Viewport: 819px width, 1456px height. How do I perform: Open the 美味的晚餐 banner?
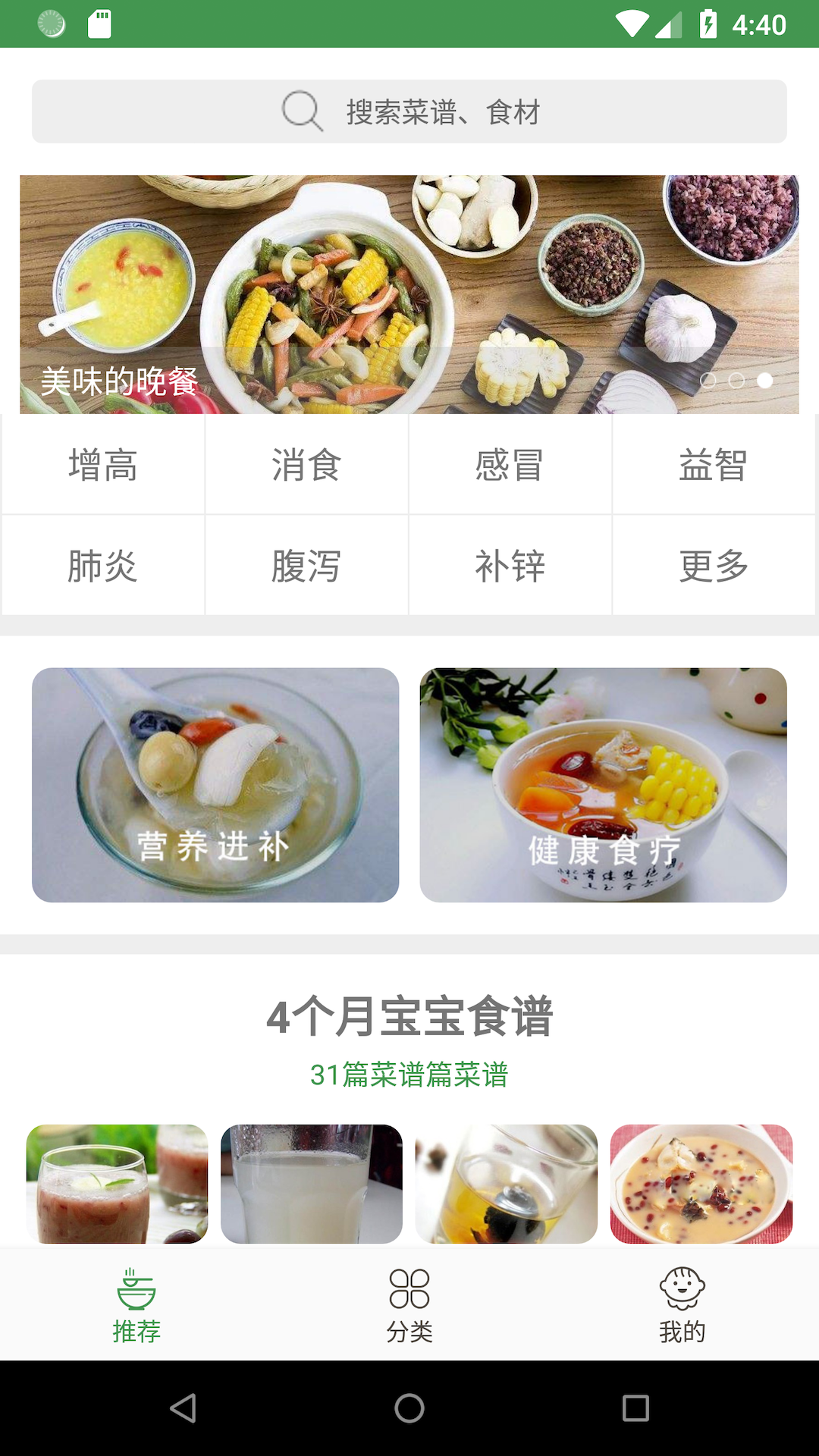pos(409,294)
